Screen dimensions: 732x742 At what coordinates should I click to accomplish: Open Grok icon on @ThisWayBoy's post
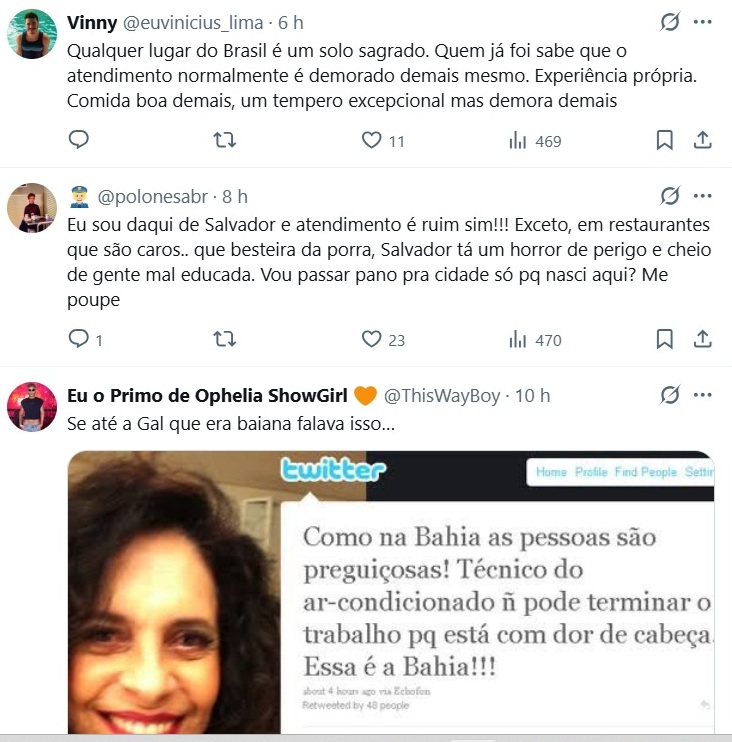click(x=670, y=395)
